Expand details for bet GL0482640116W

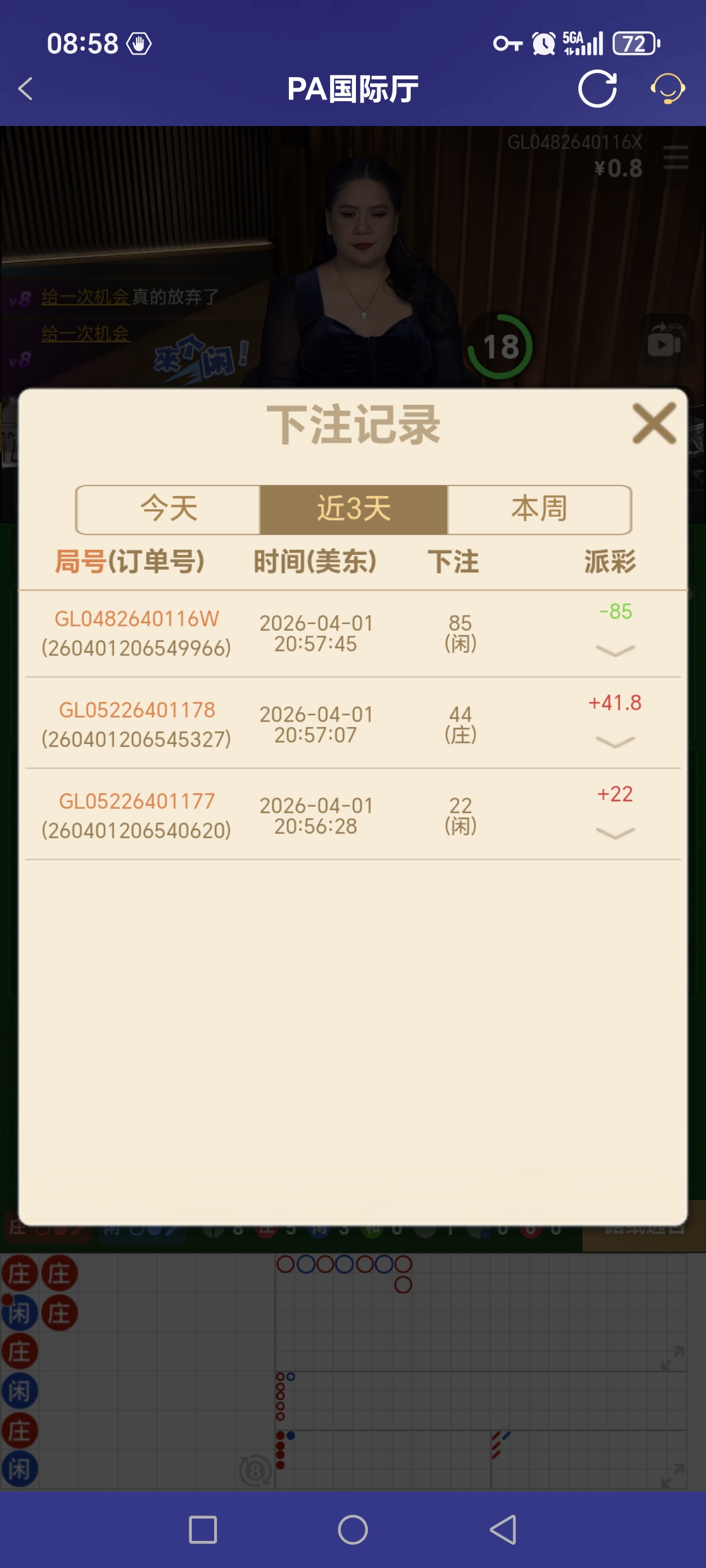click(615, 651)
